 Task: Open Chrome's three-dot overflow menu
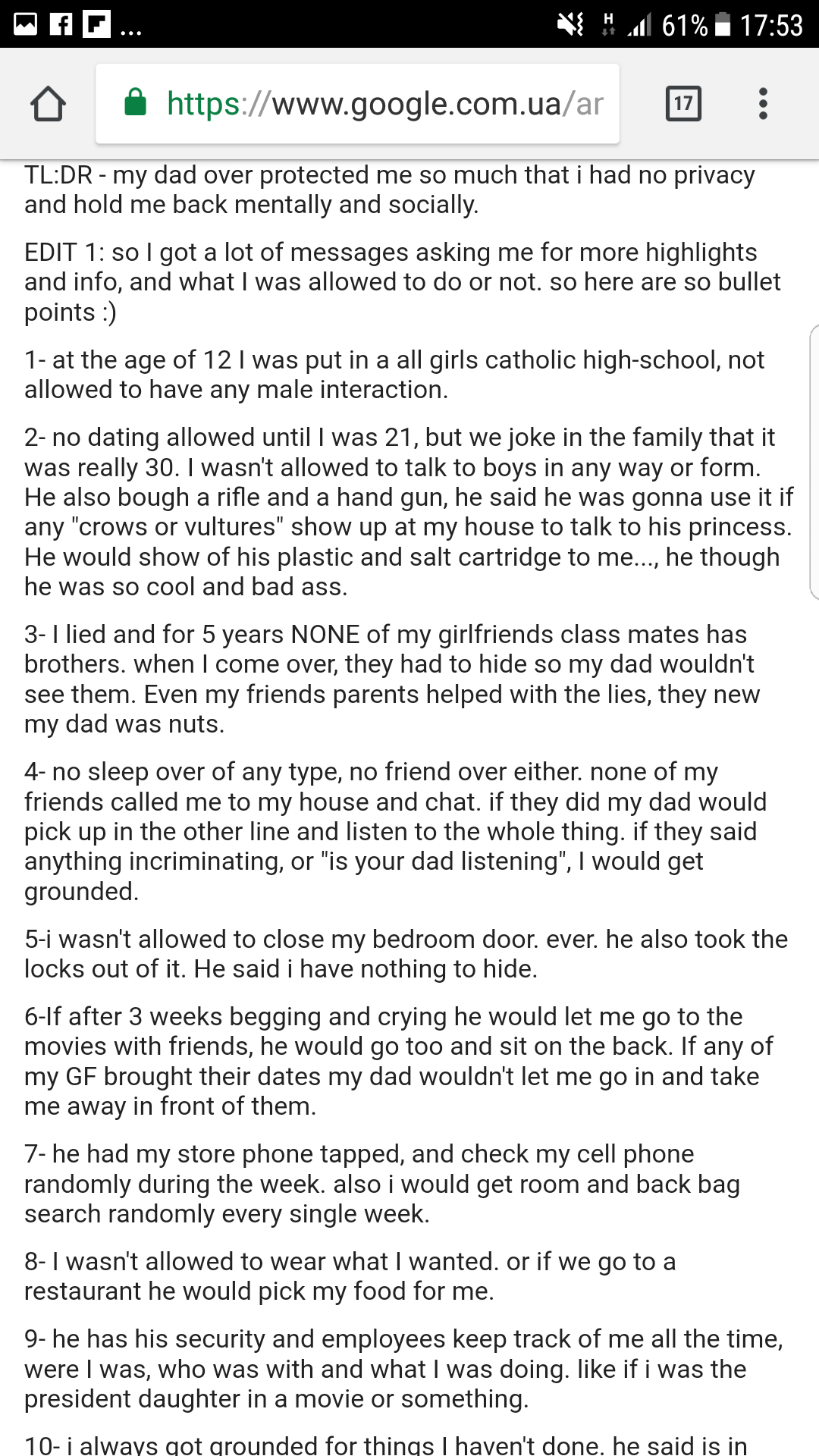(x=763, y=104)
